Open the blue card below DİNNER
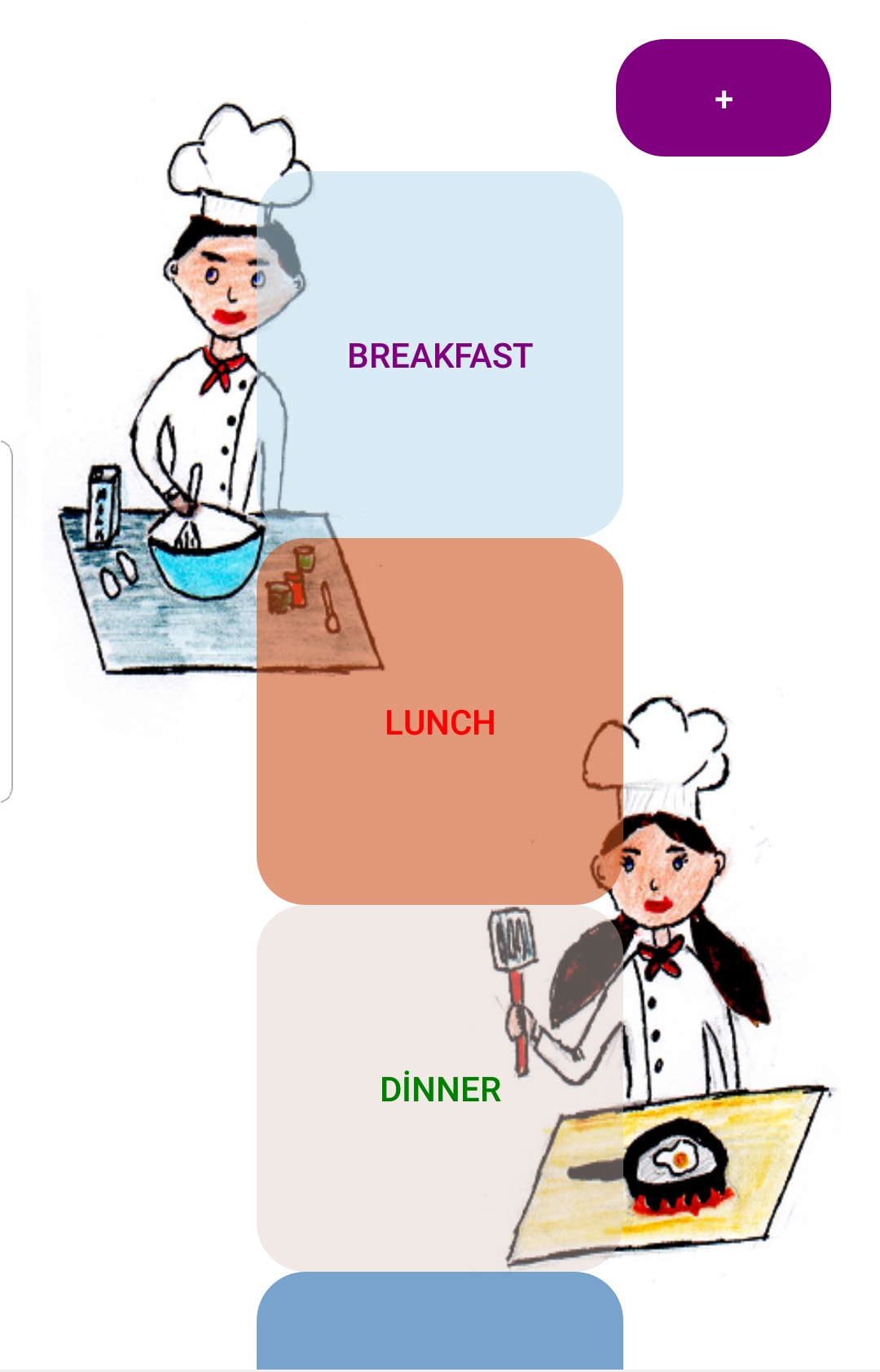 click(x=440, y=1322)
